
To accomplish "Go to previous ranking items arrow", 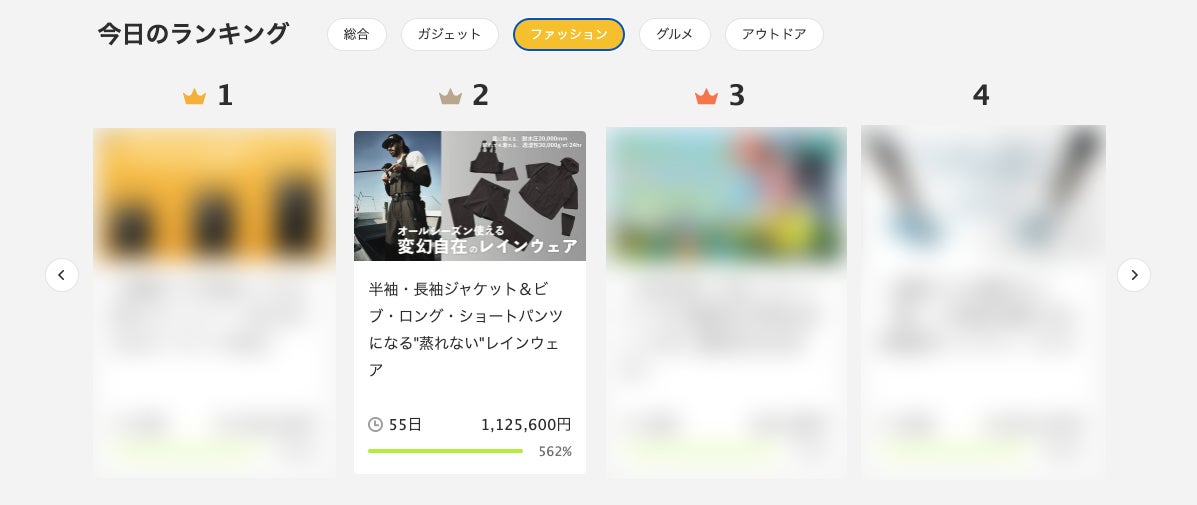I will tap(62, 275).
